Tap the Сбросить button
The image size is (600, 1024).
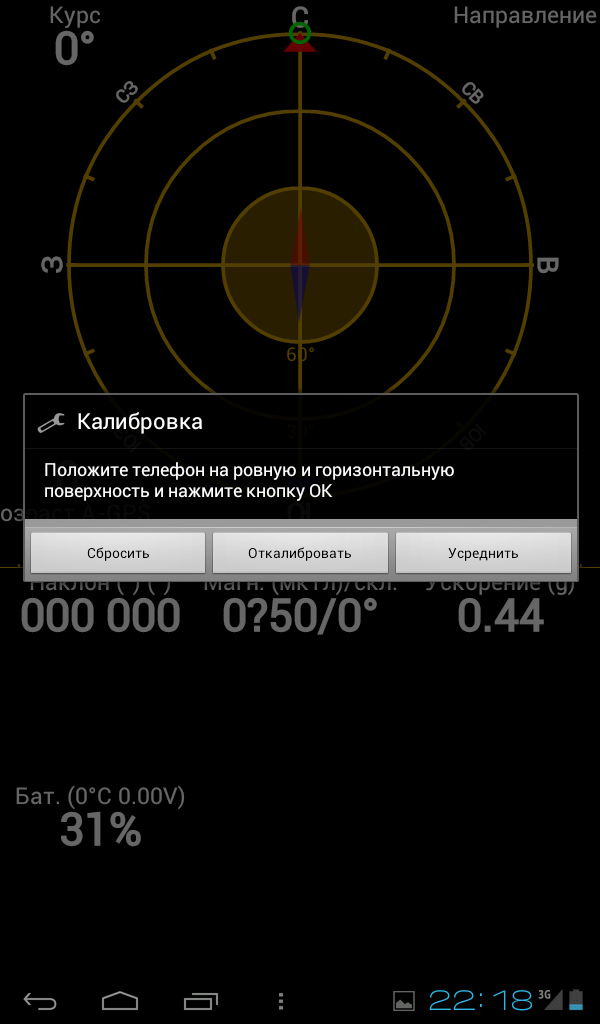(x=118, y=552)
